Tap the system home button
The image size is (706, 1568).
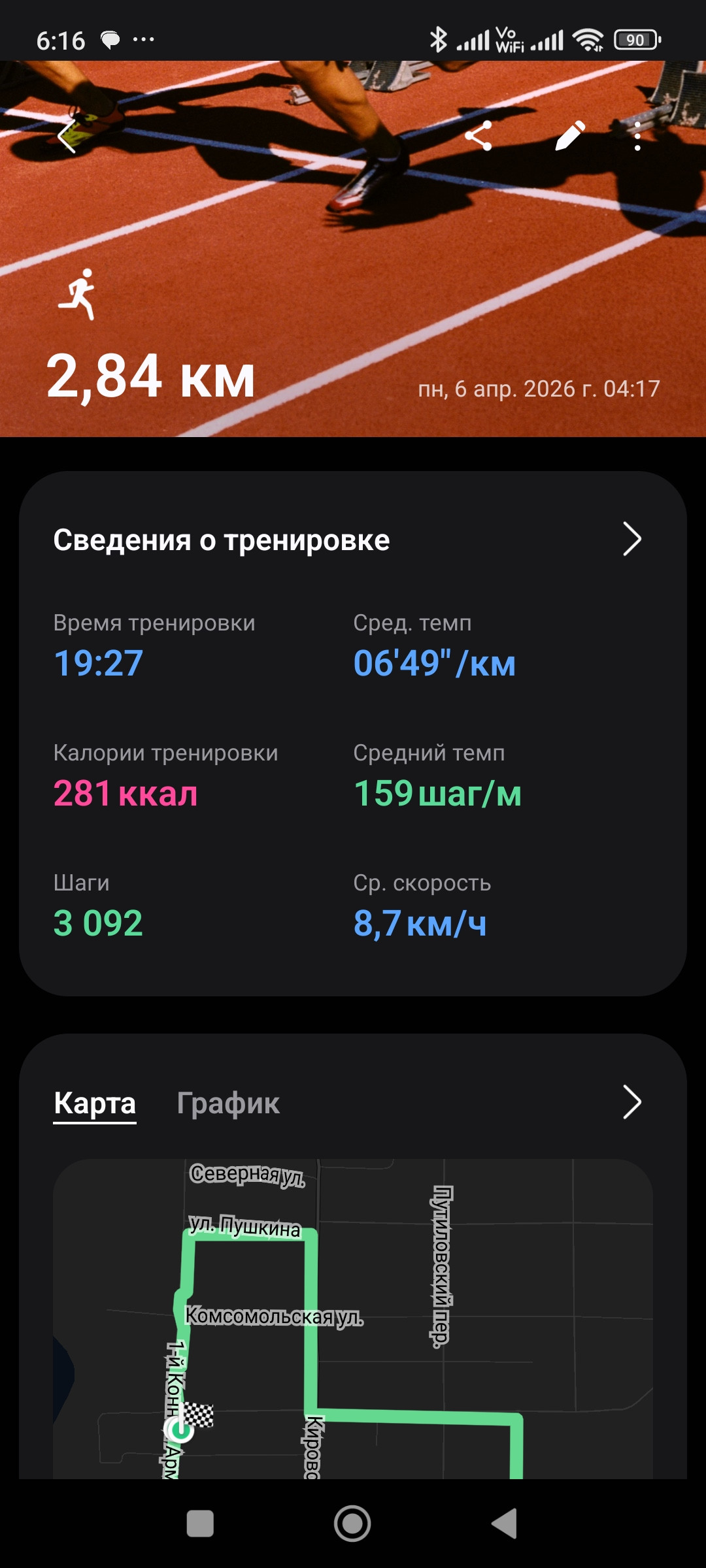click(x=352, y=1524)
